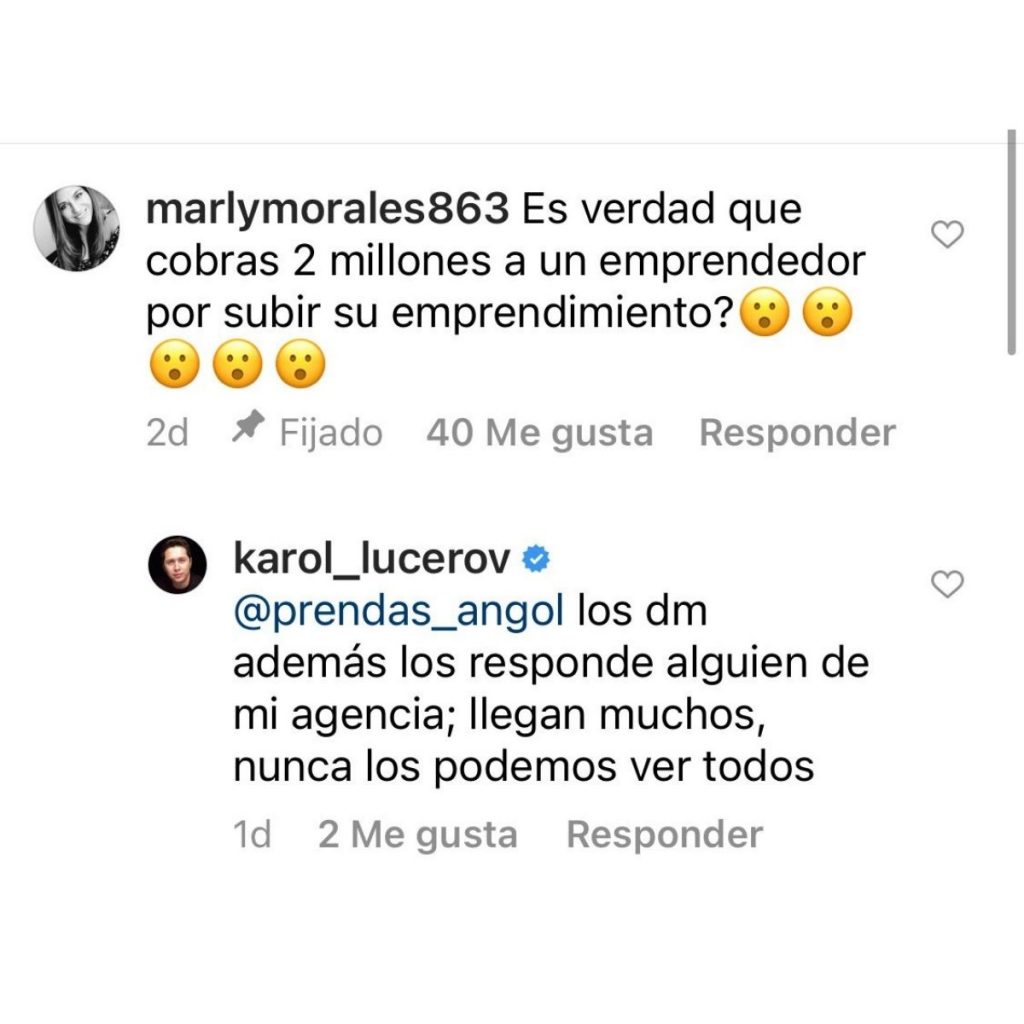This screenshot has height=1024, width=1024.
Task: View the 40 Me gusta likes list
Action: point(539,433)
